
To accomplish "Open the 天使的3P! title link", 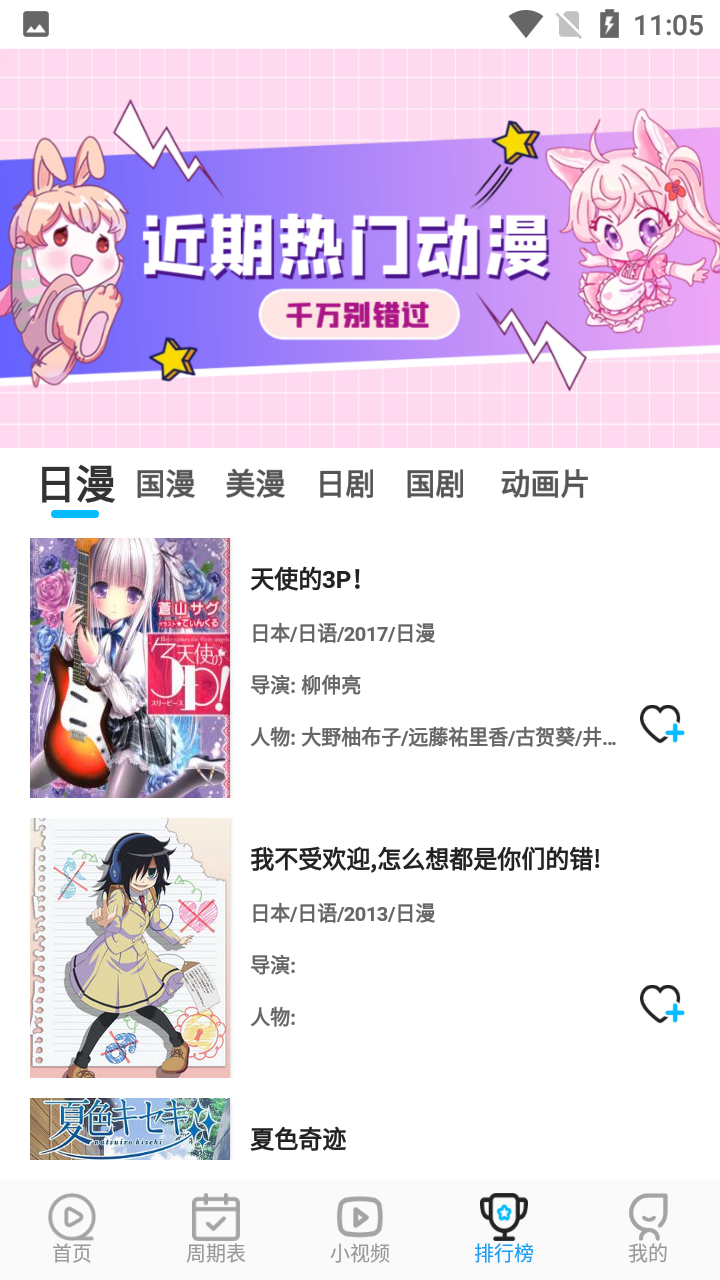I will [x=298, y=579].
